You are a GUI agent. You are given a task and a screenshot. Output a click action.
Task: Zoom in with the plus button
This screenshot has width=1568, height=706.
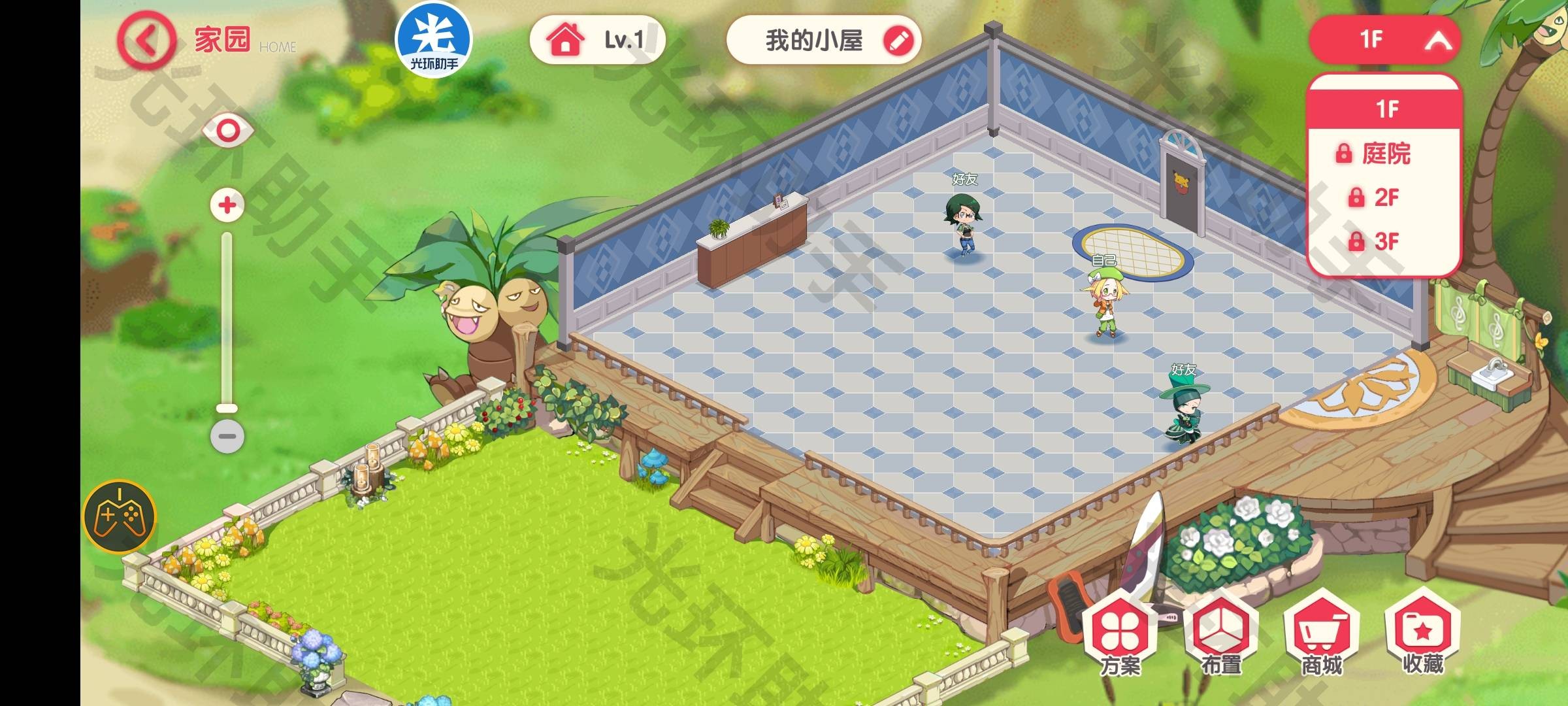click(x=227, y=206)
